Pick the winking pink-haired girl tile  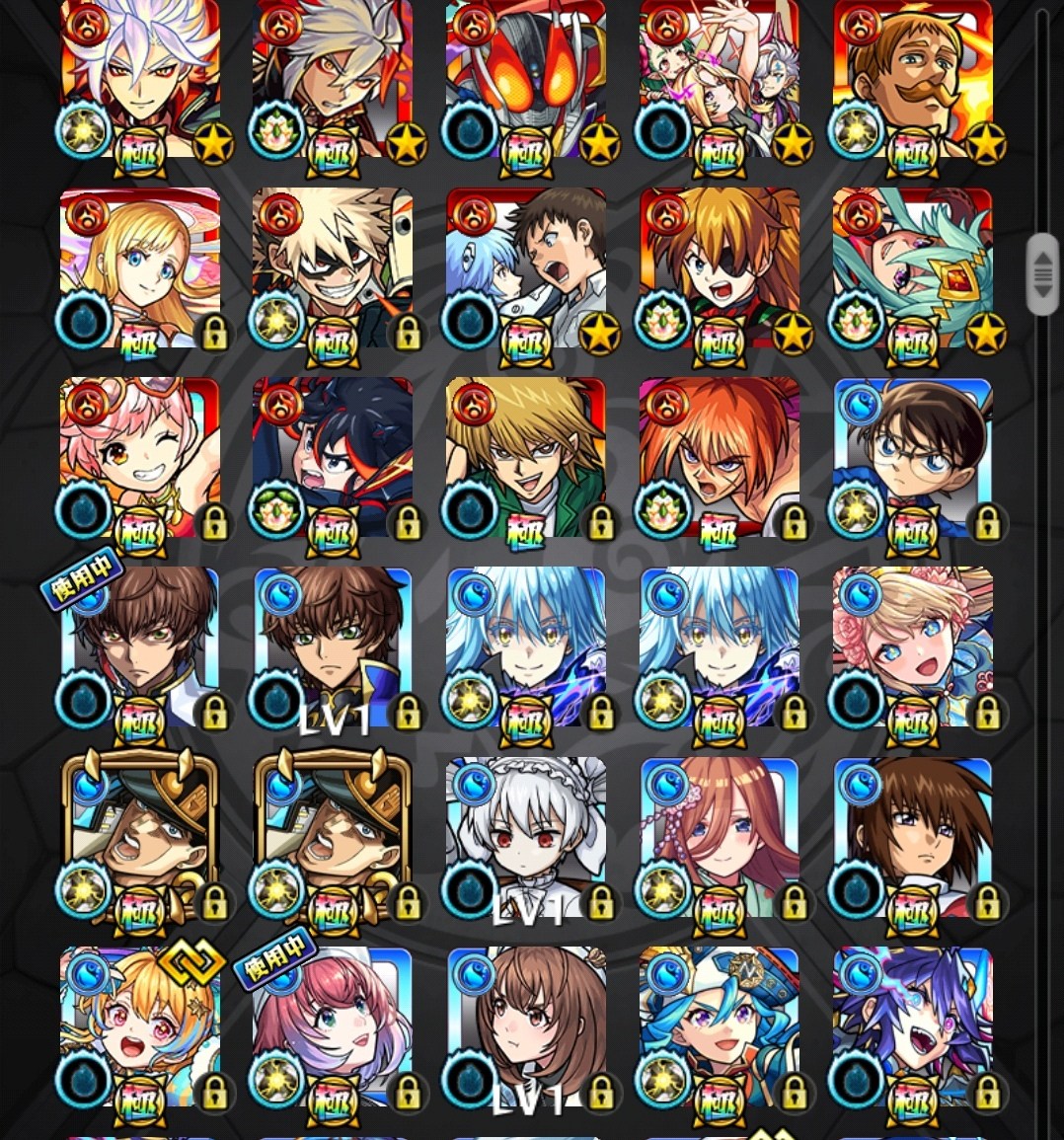[139, 458]
